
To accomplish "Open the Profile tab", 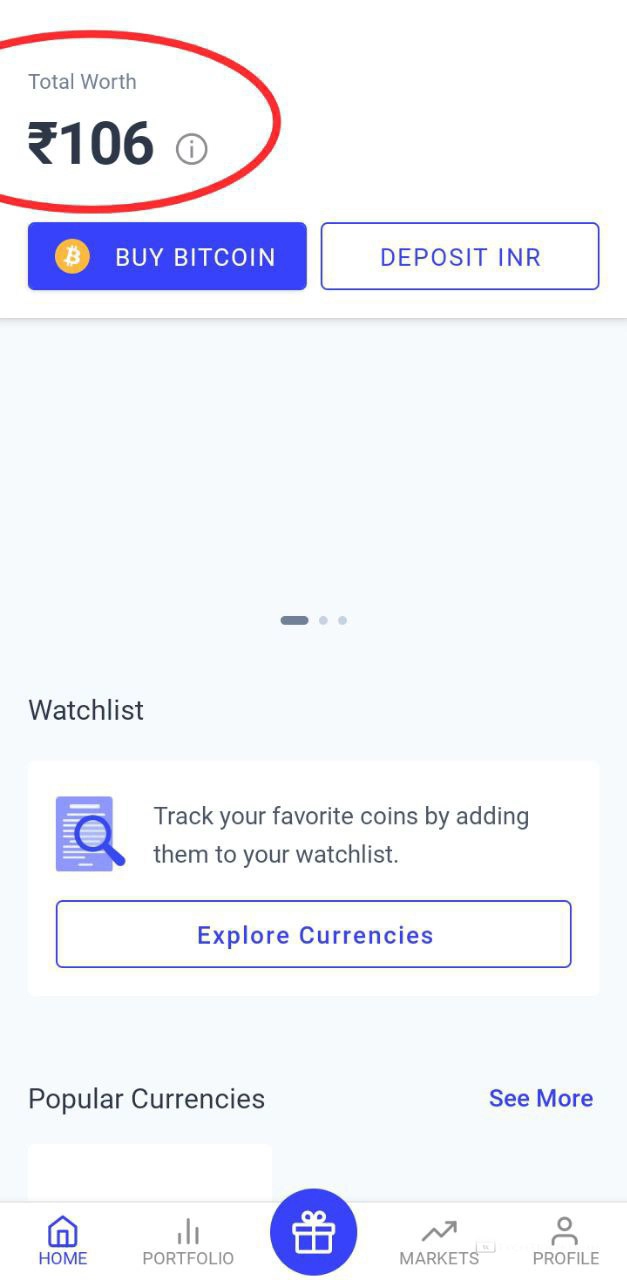I will (x=565, y=1241).
